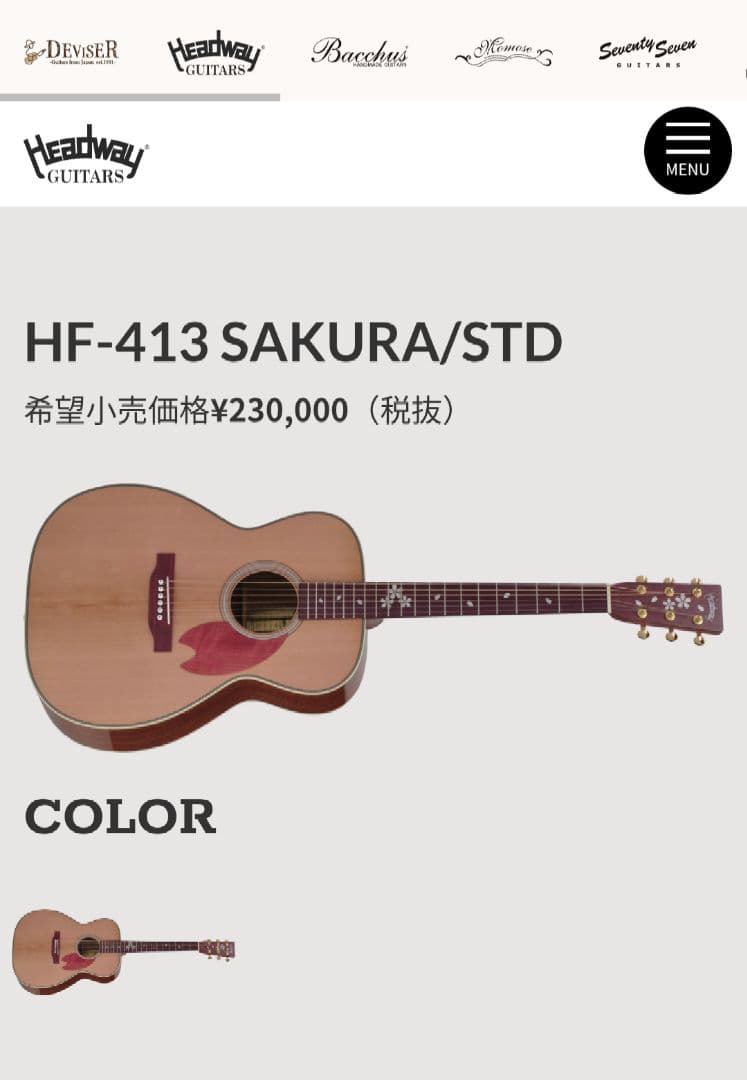Select the Bacchus handmade guitars logo

click(x=362, y=52)
